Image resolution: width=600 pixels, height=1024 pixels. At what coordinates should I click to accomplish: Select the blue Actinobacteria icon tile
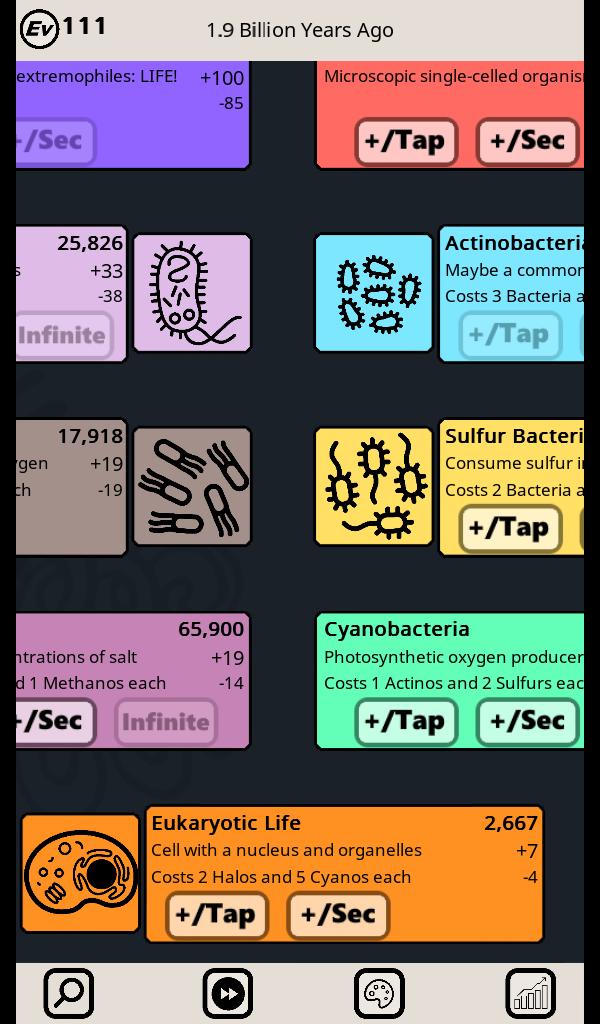(x=374, y=293)
